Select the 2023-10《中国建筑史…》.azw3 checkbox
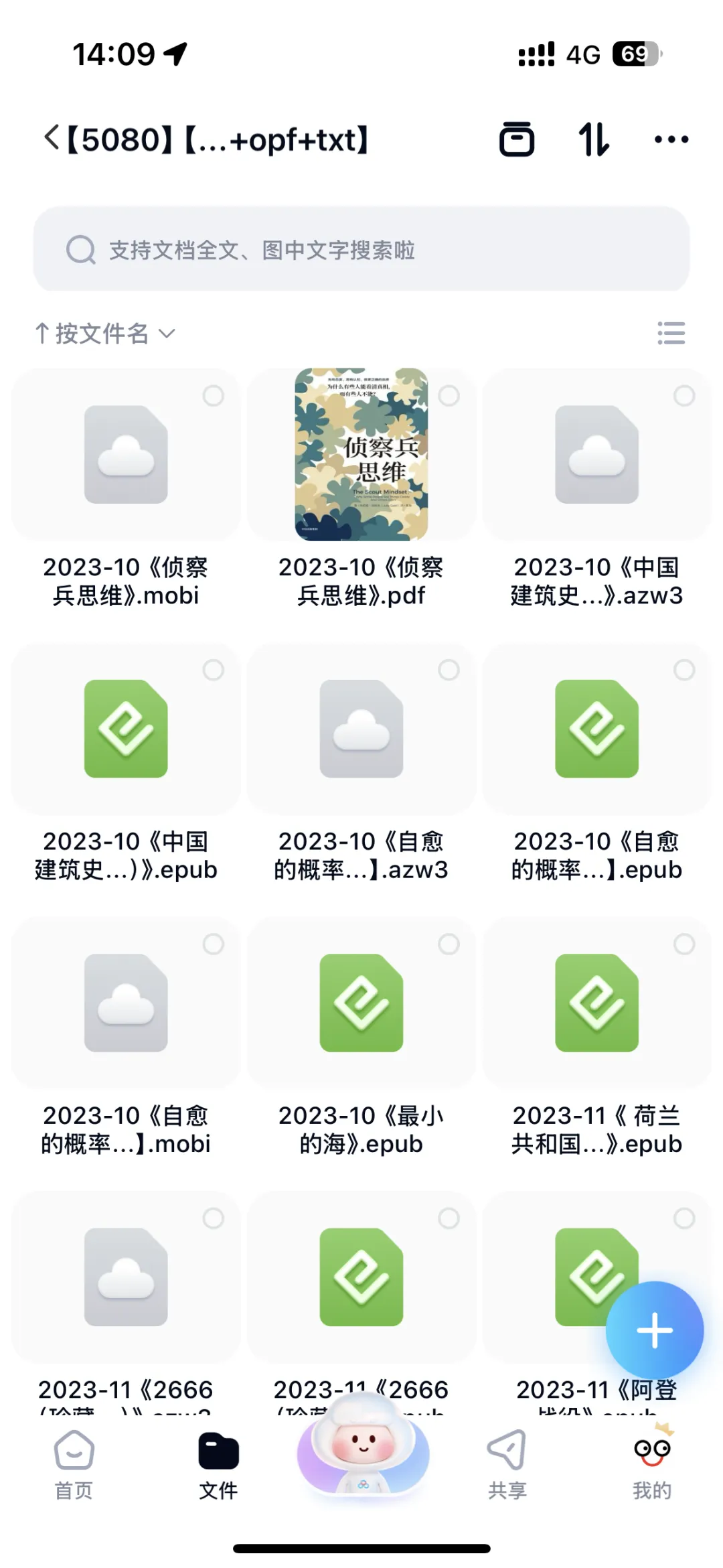This screenshot has height=1568, width=723. [x=684, y=396]
